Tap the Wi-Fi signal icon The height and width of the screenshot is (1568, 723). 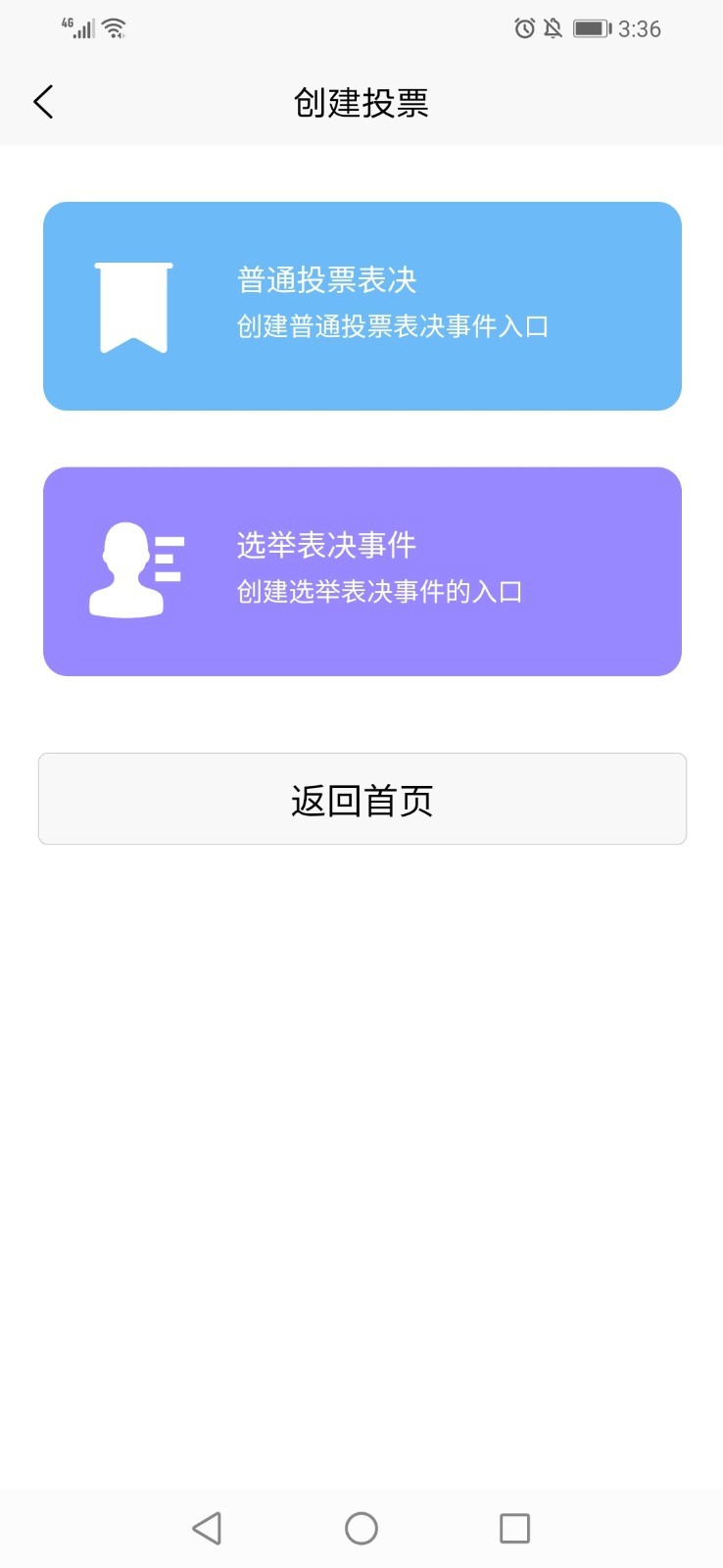pyautogui.click(x=112, y=26)
